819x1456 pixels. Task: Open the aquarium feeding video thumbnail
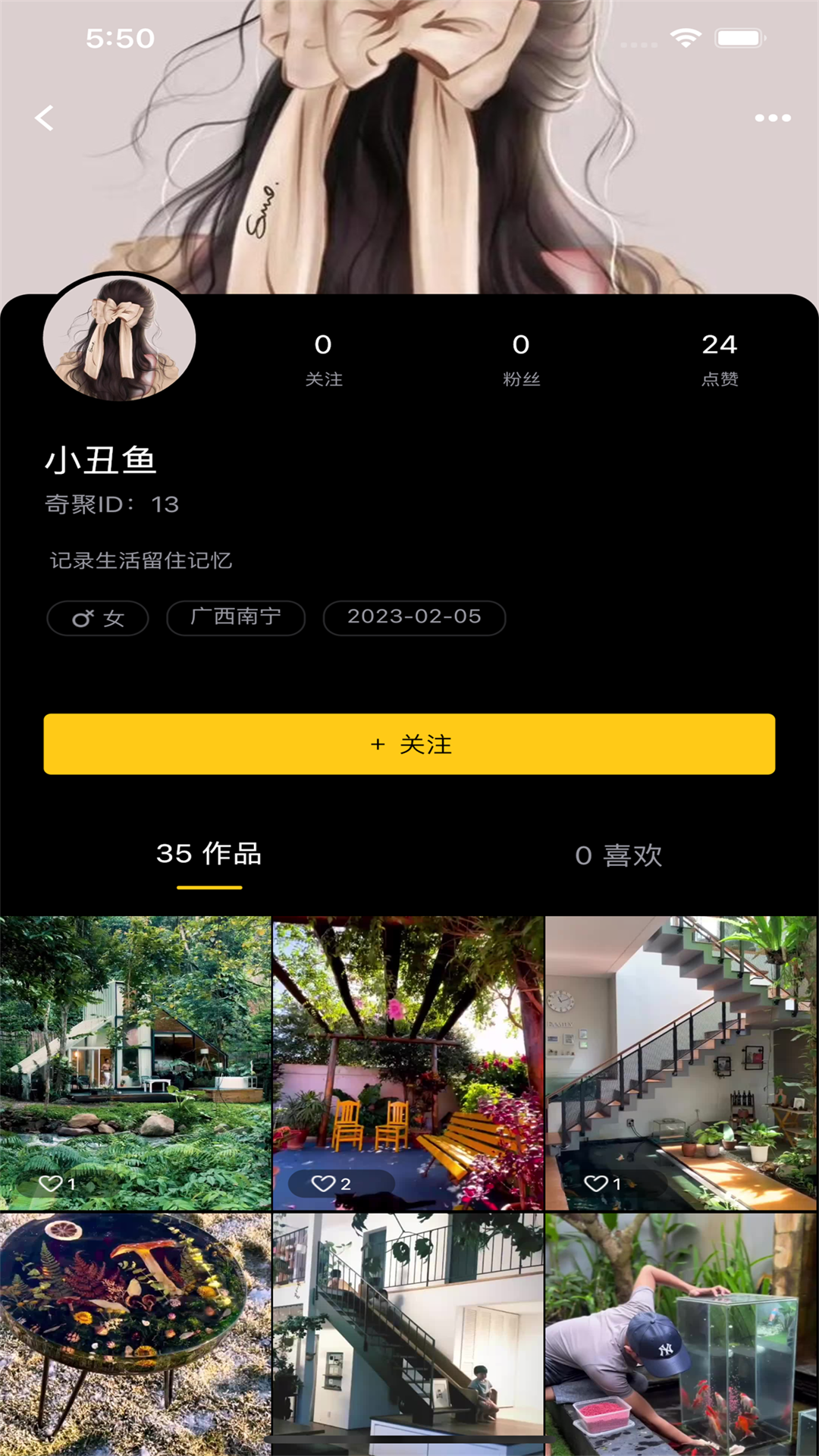(x=682, y=1327)
